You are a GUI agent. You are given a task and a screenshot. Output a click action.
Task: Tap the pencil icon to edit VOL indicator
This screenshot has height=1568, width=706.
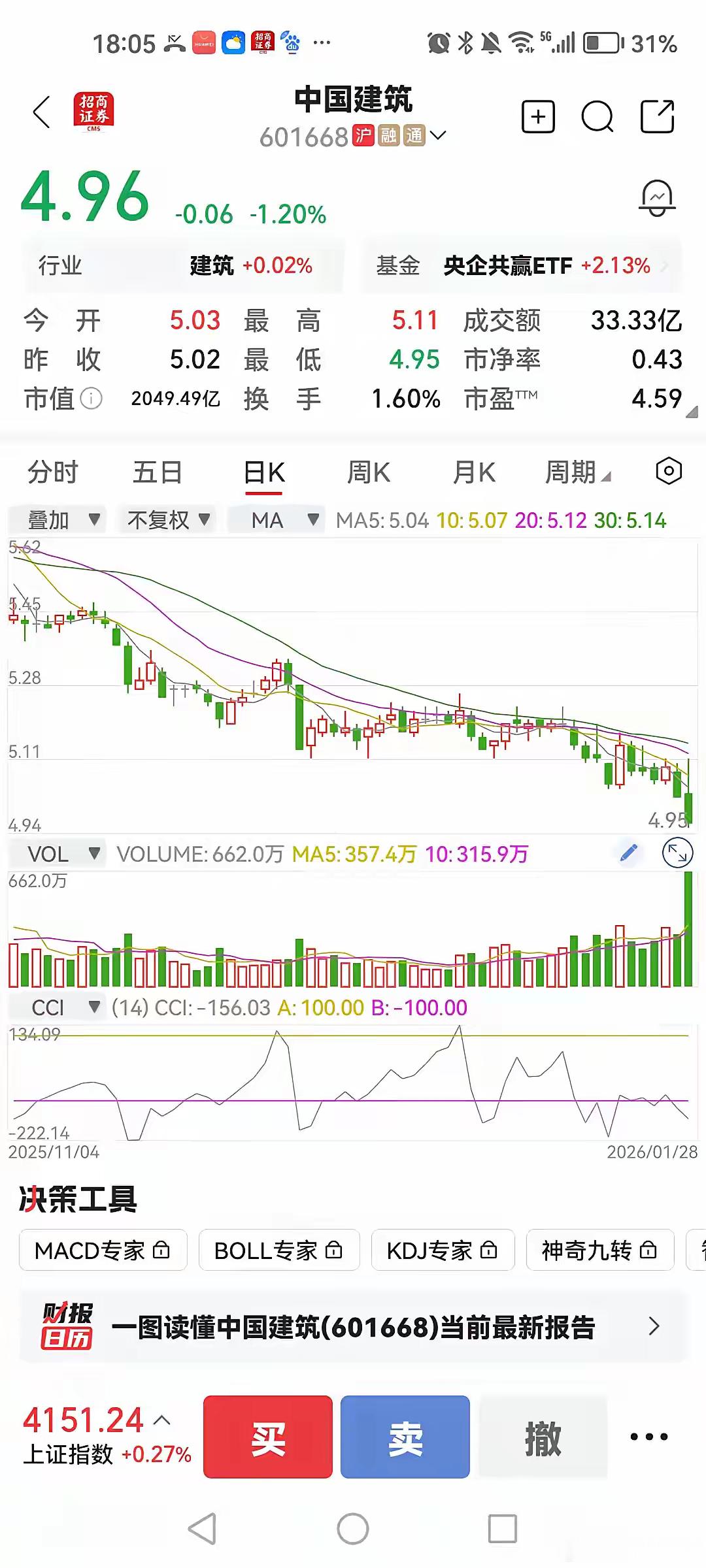[x=628, y=853]
